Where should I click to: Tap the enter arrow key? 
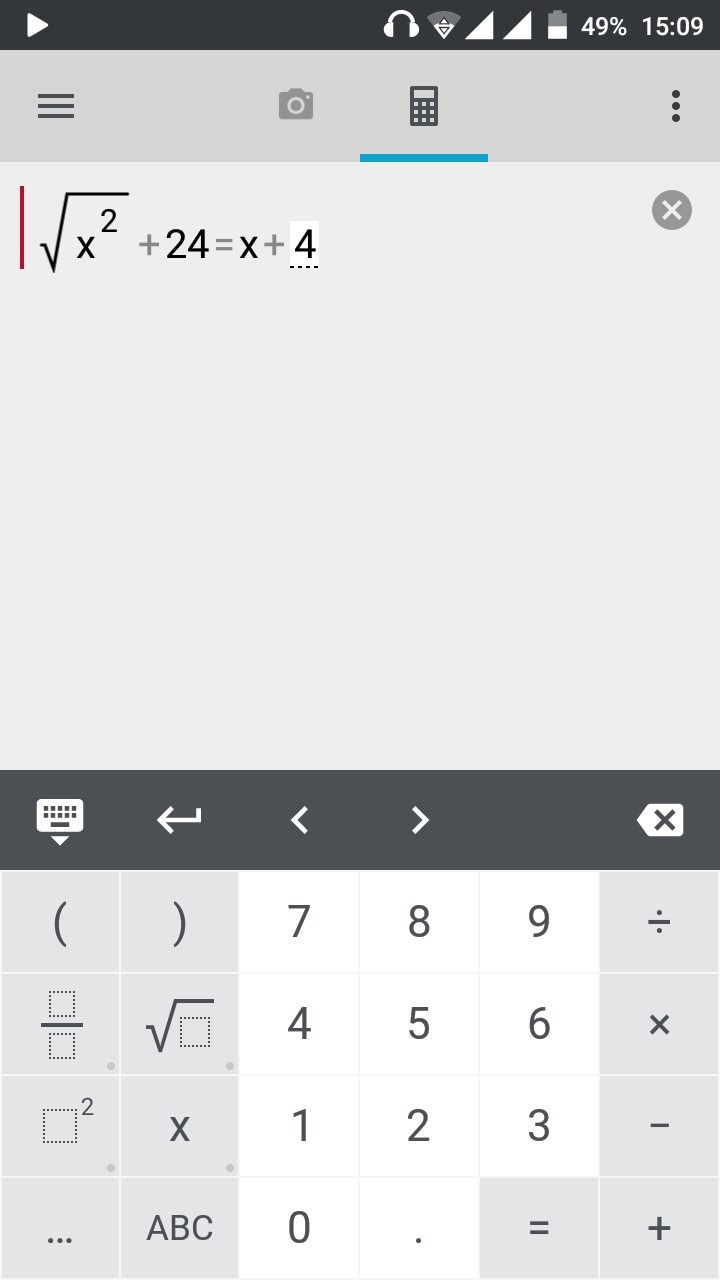180,820
